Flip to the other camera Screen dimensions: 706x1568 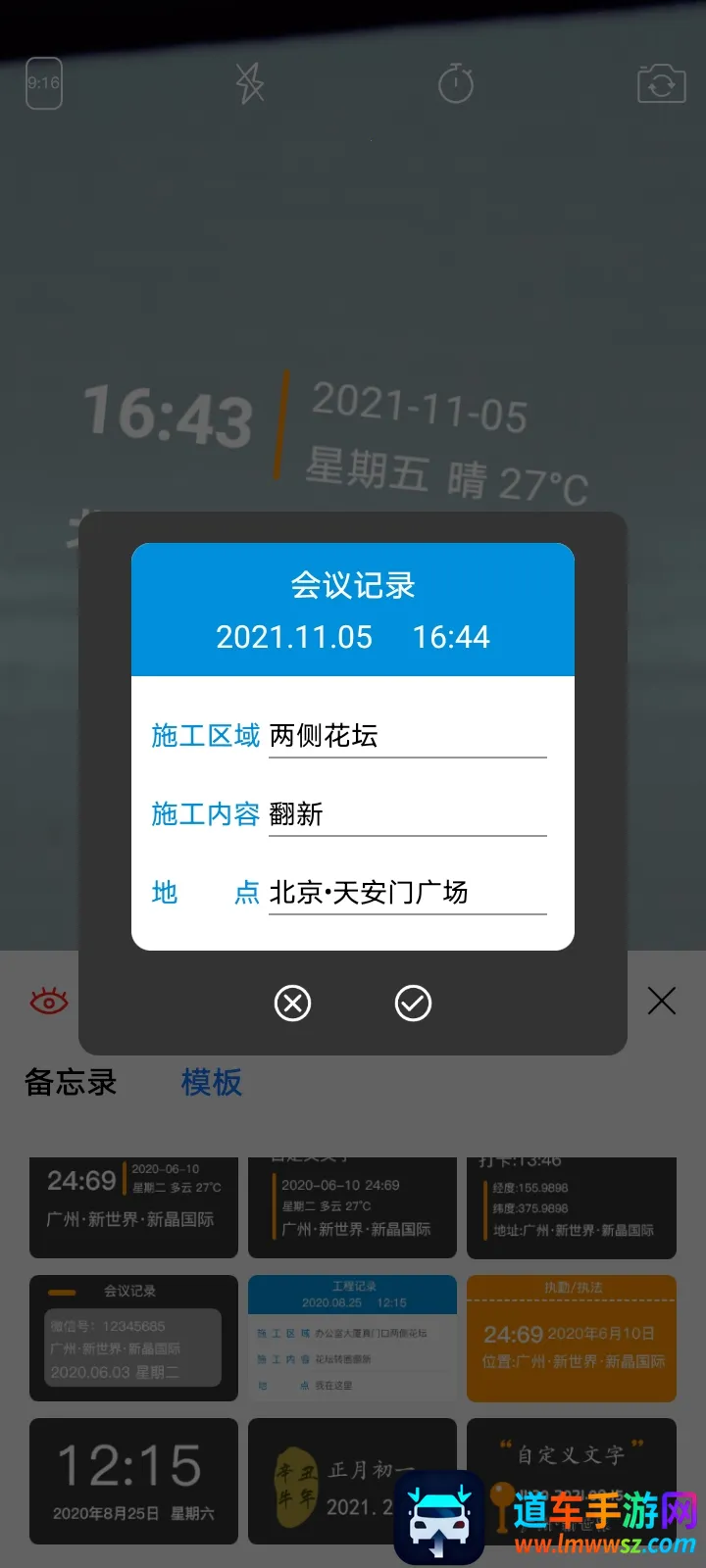[661, 83]
